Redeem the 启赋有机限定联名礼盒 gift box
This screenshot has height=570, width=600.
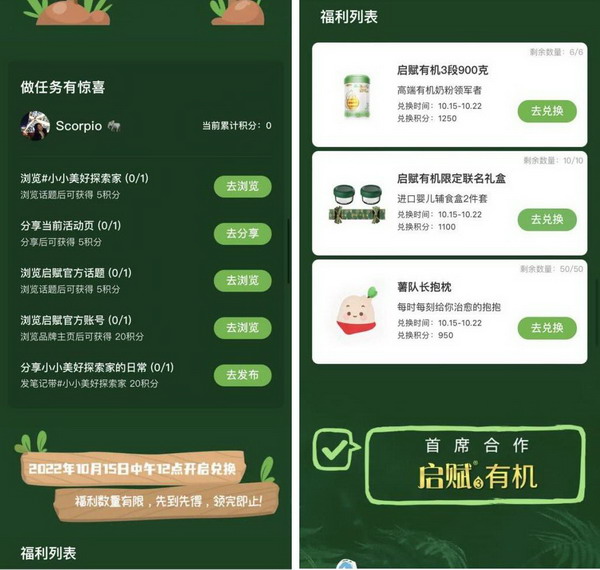547,219
